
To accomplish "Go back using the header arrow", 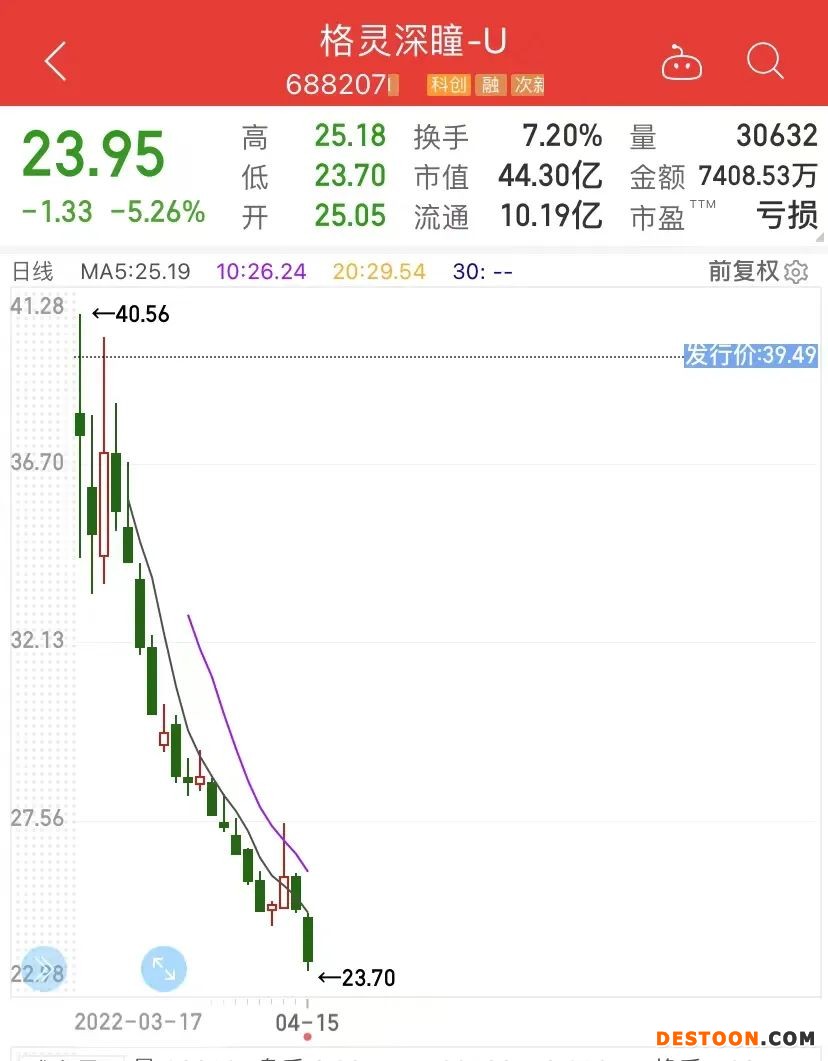I will tap(56, 61).
